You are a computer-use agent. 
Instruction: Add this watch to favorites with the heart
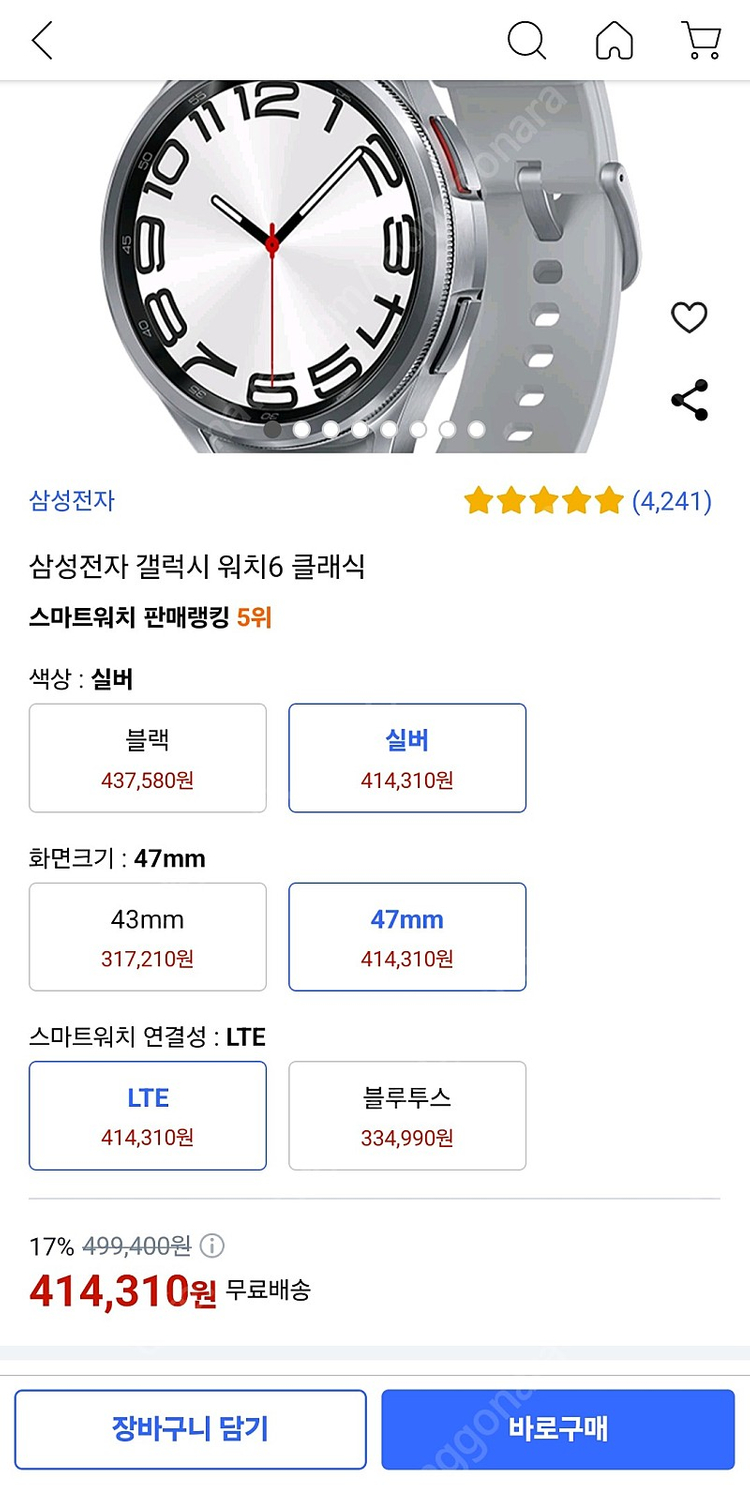coord(688,317)
